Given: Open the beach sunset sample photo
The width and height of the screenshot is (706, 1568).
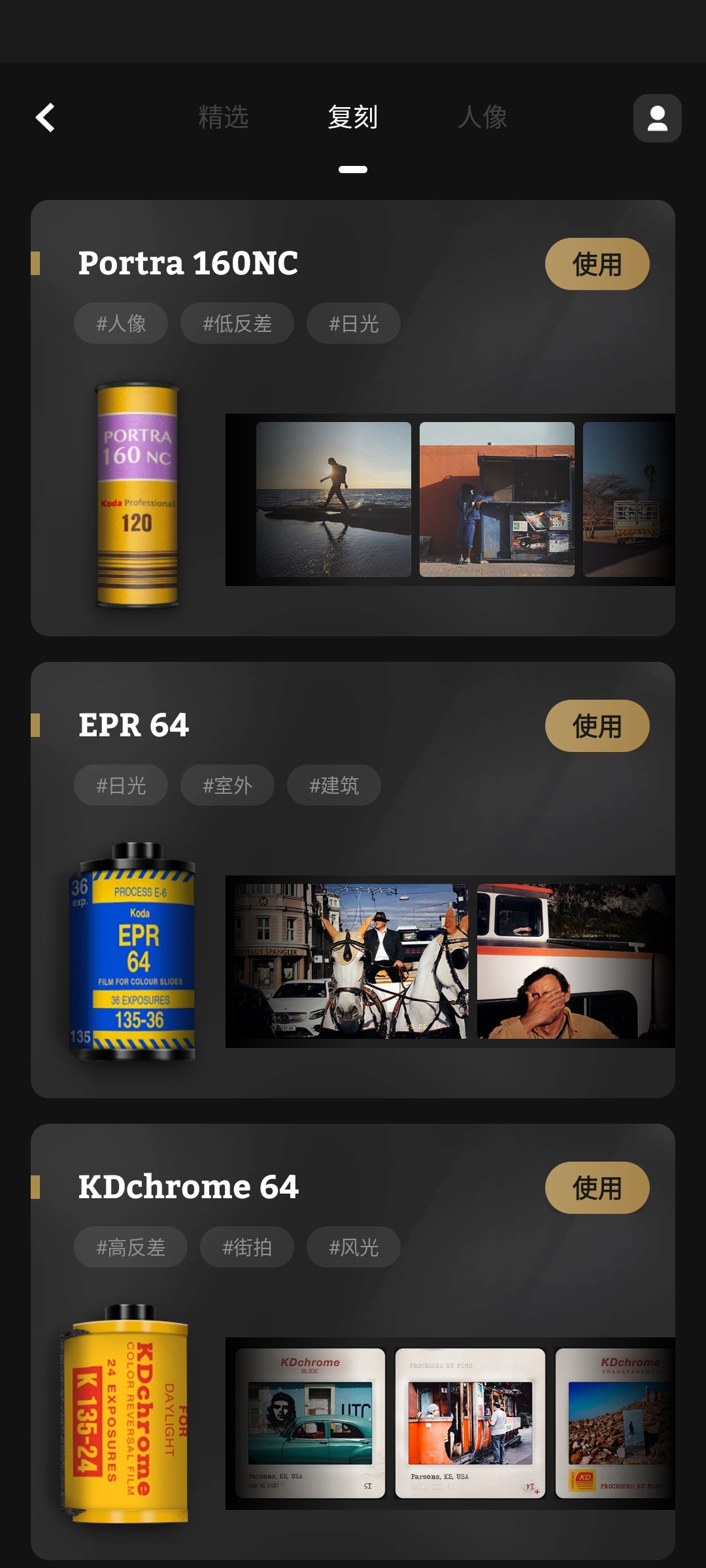Looking at the screenshot, I should point(335,500).
